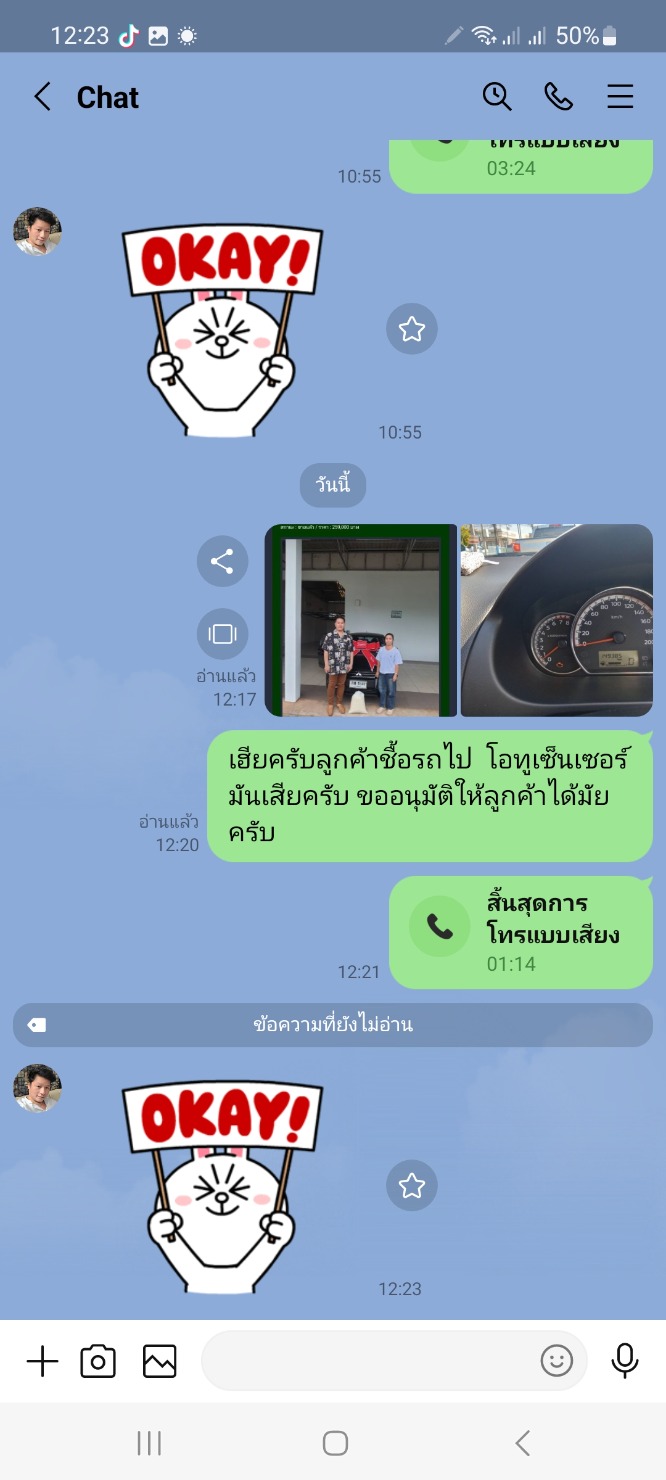Viewport: 666px width, 1480px height.
Task: Open the emoji and sticker picker
Action: coord(556,1361)
